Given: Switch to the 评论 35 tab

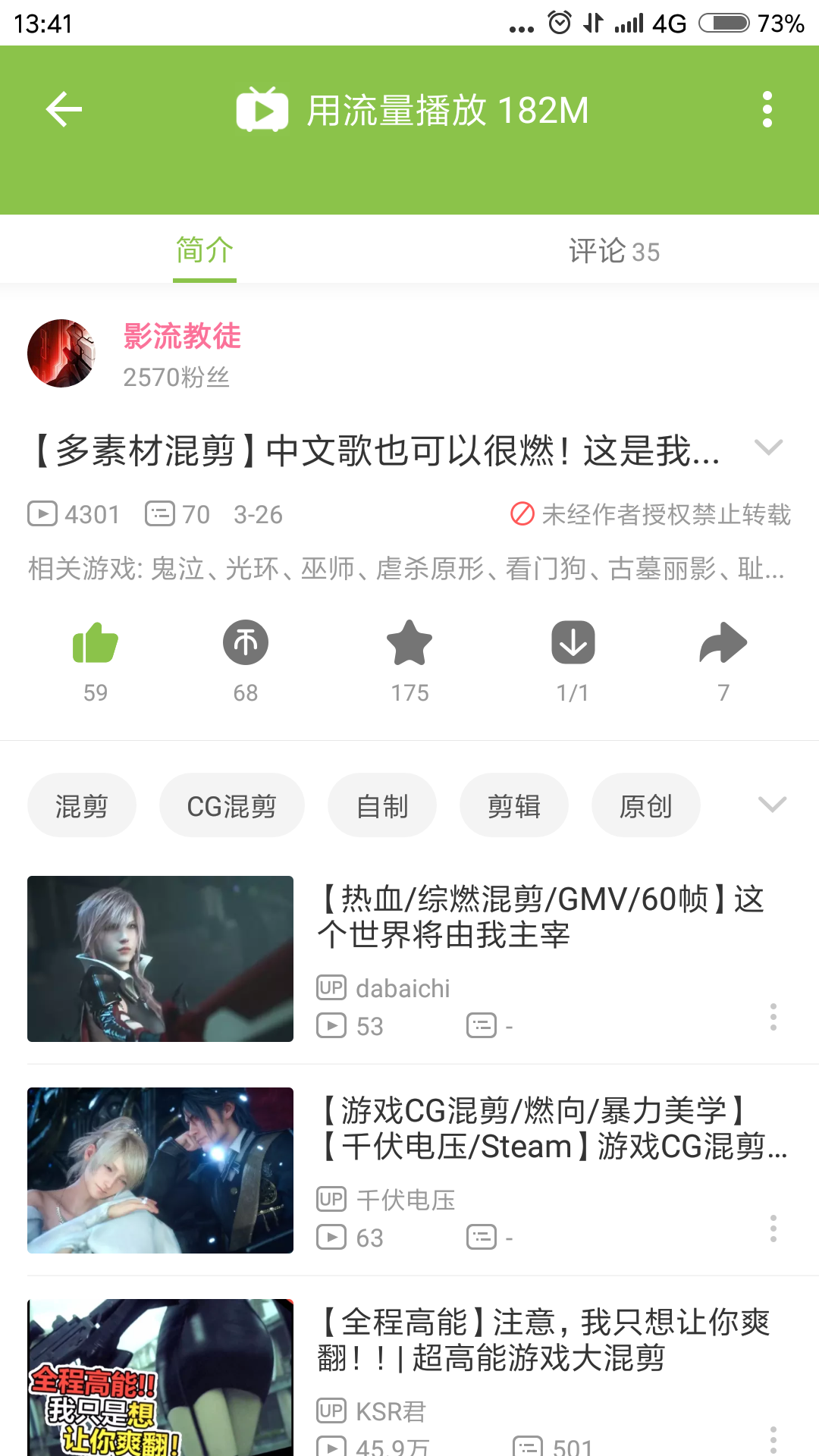Looking at the screenshot, I should [x=614, y=251].
